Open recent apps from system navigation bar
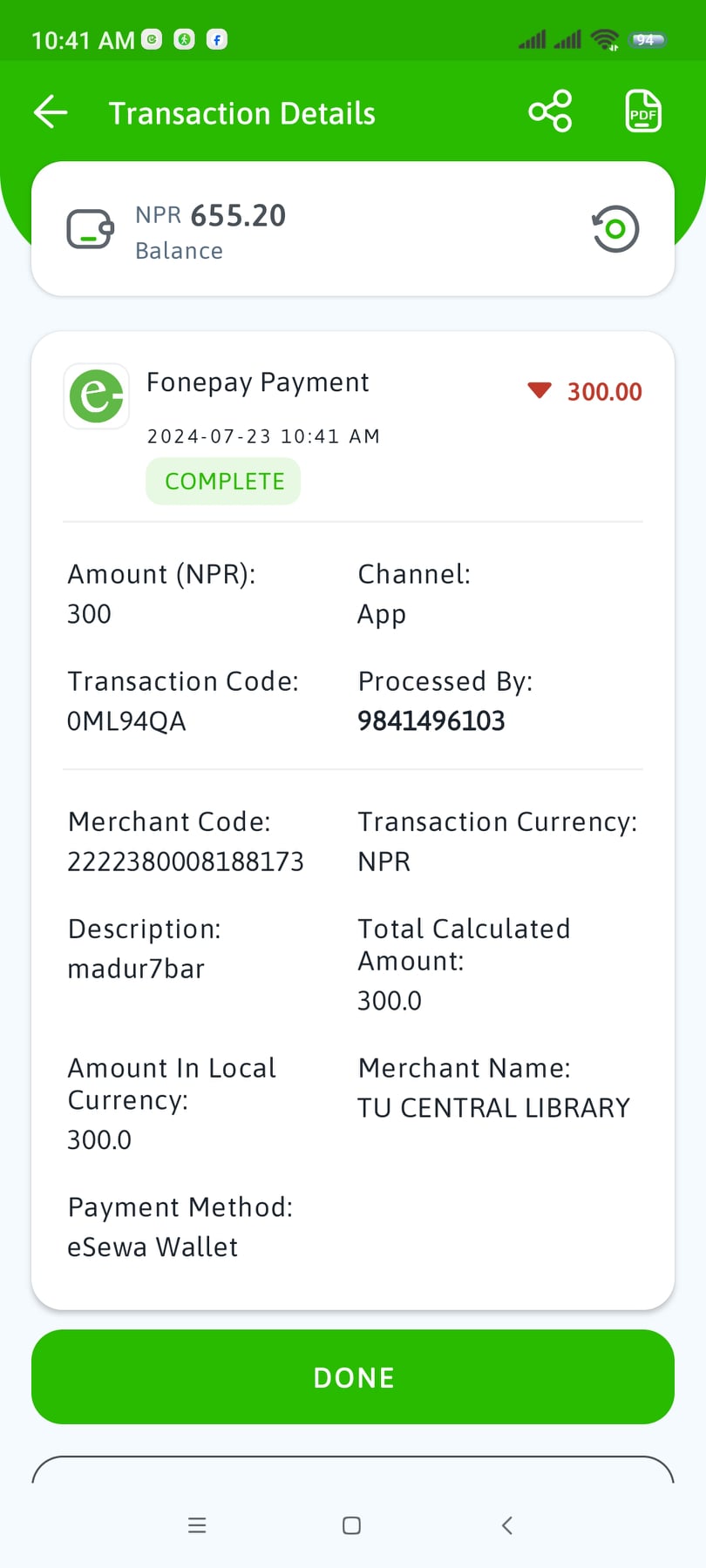Image resolution: width=706 pixels, height=1568 pixels. (197, 1525)
